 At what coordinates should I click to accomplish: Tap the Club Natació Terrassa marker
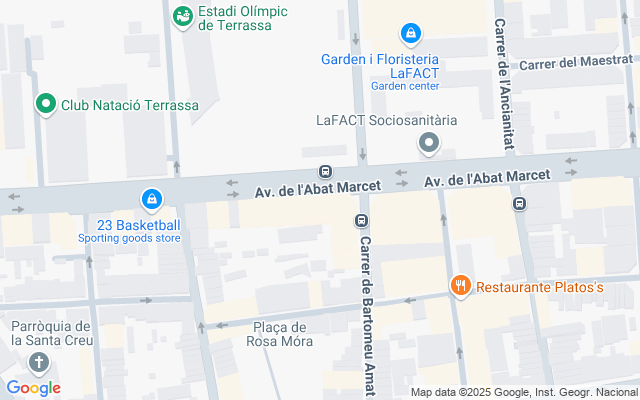(45, 104)
